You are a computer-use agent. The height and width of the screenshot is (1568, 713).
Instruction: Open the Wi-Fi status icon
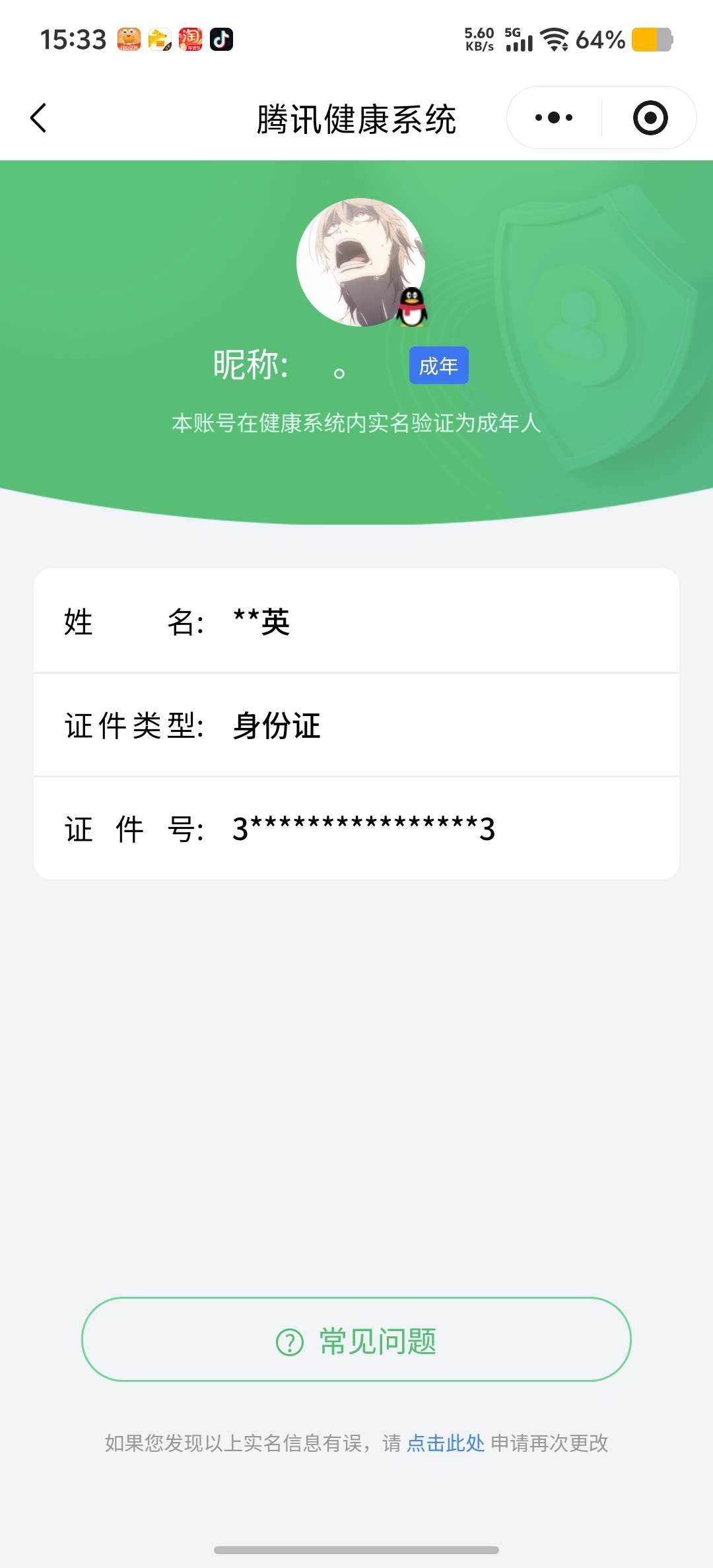coord(553,41)
